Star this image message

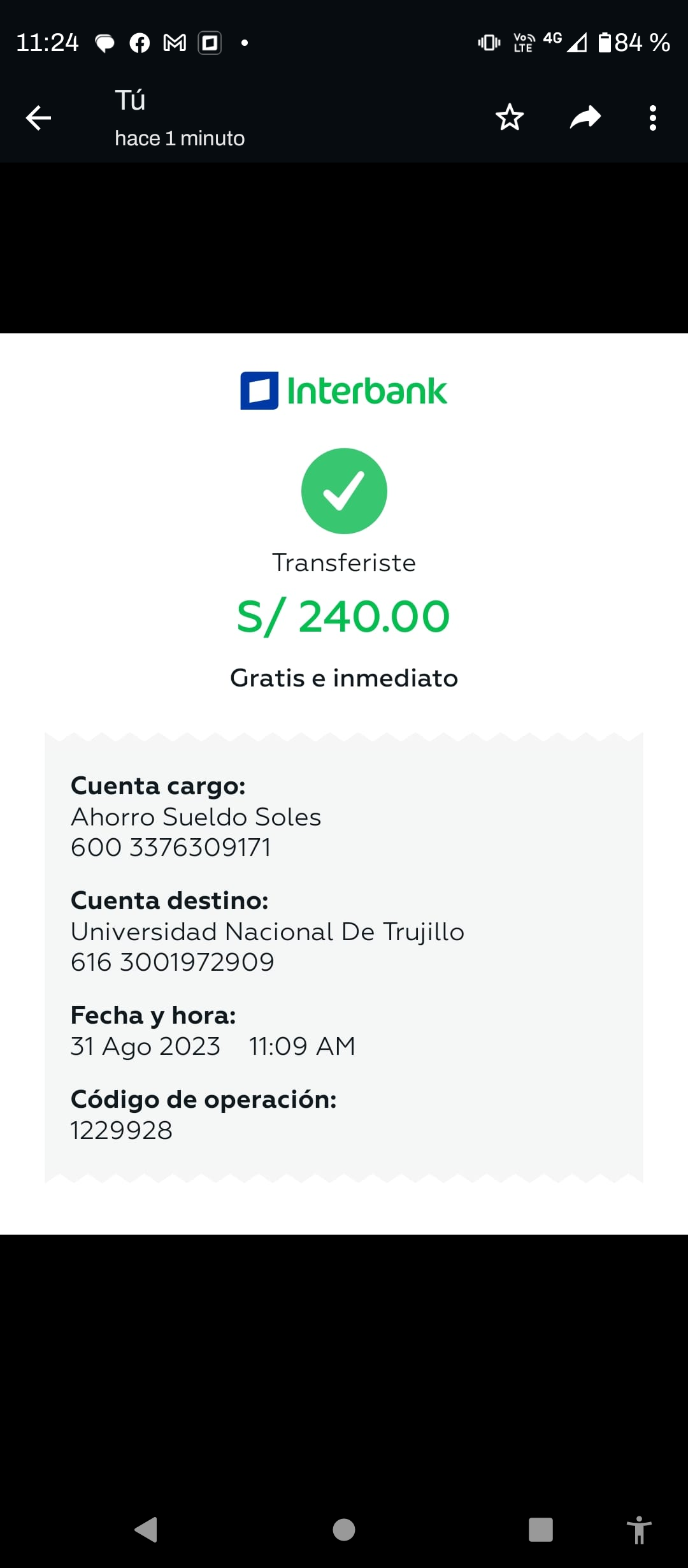pos(510,117)
